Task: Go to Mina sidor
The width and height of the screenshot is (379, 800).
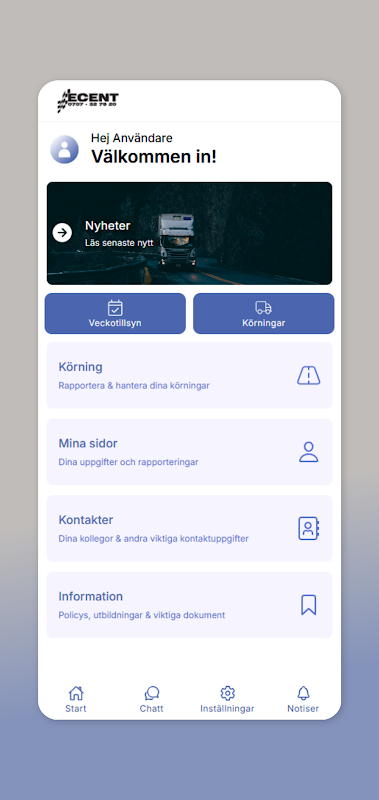Action: tap(189, 452)
